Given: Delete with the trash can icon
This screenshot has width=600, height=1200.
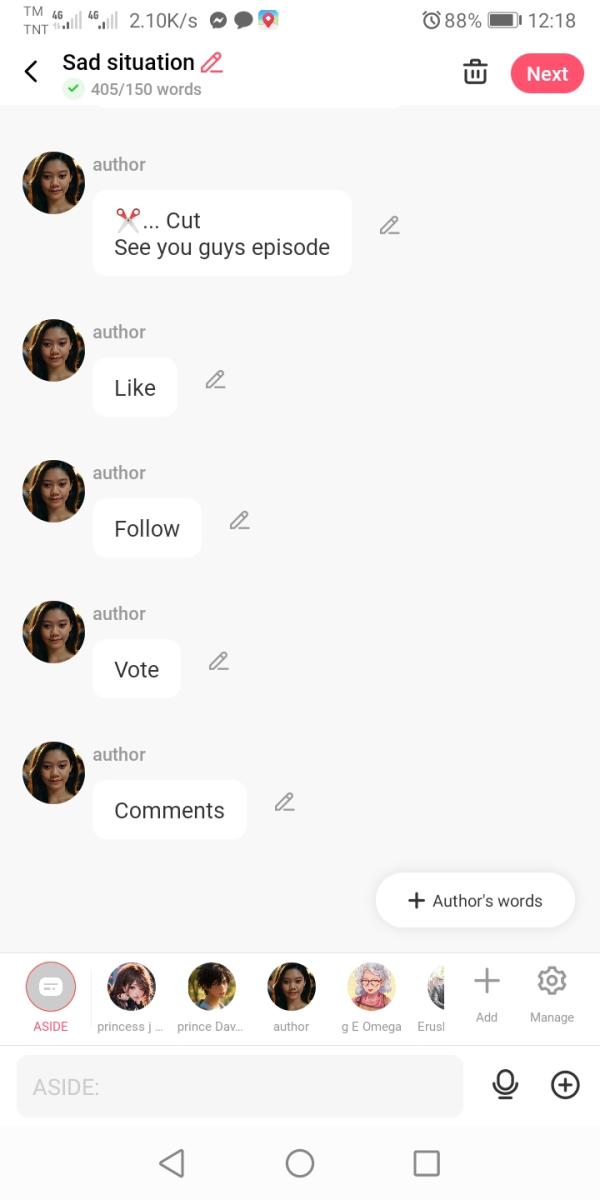Looking at the screenshot, I should pyautogui.click(x=475, y=73).
